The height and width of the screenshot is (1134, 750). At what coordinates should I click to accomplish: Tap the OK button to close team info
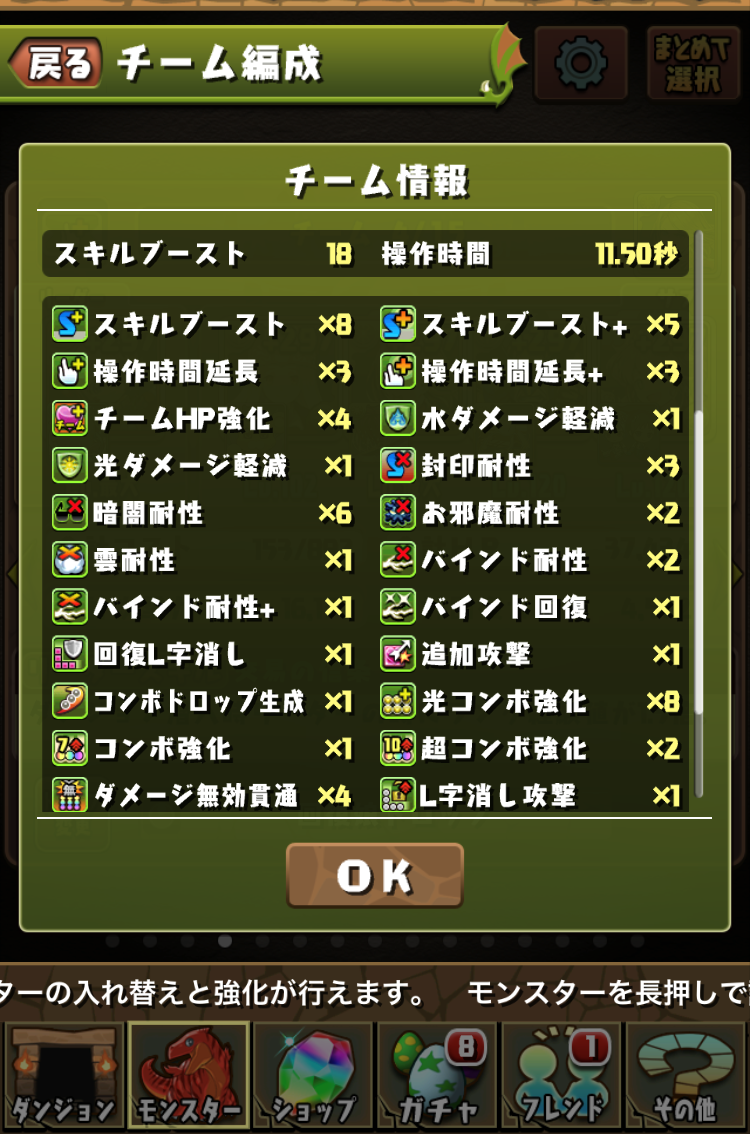tap(375, 876)
